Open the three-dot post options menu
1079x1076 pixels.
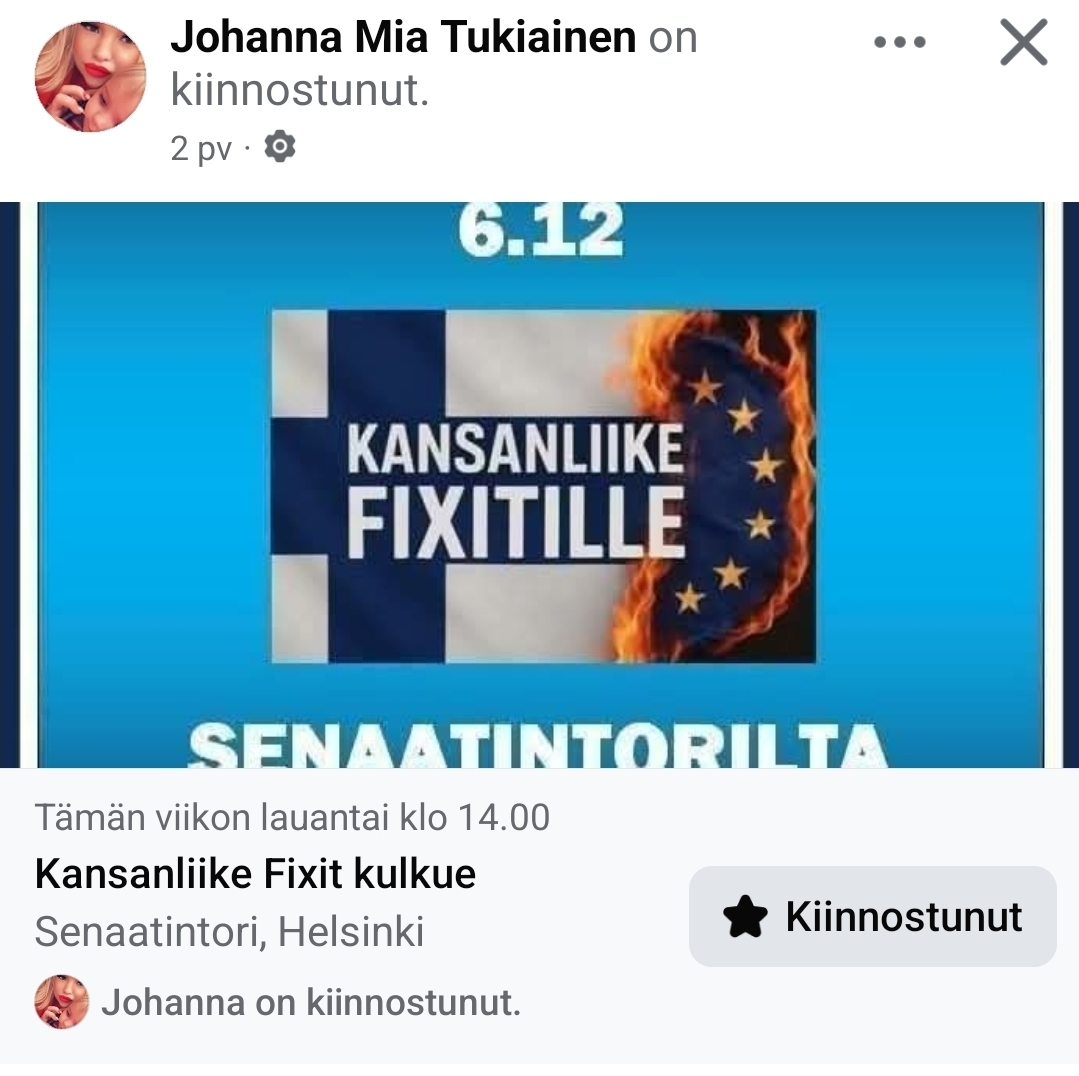tap(899, 43)
